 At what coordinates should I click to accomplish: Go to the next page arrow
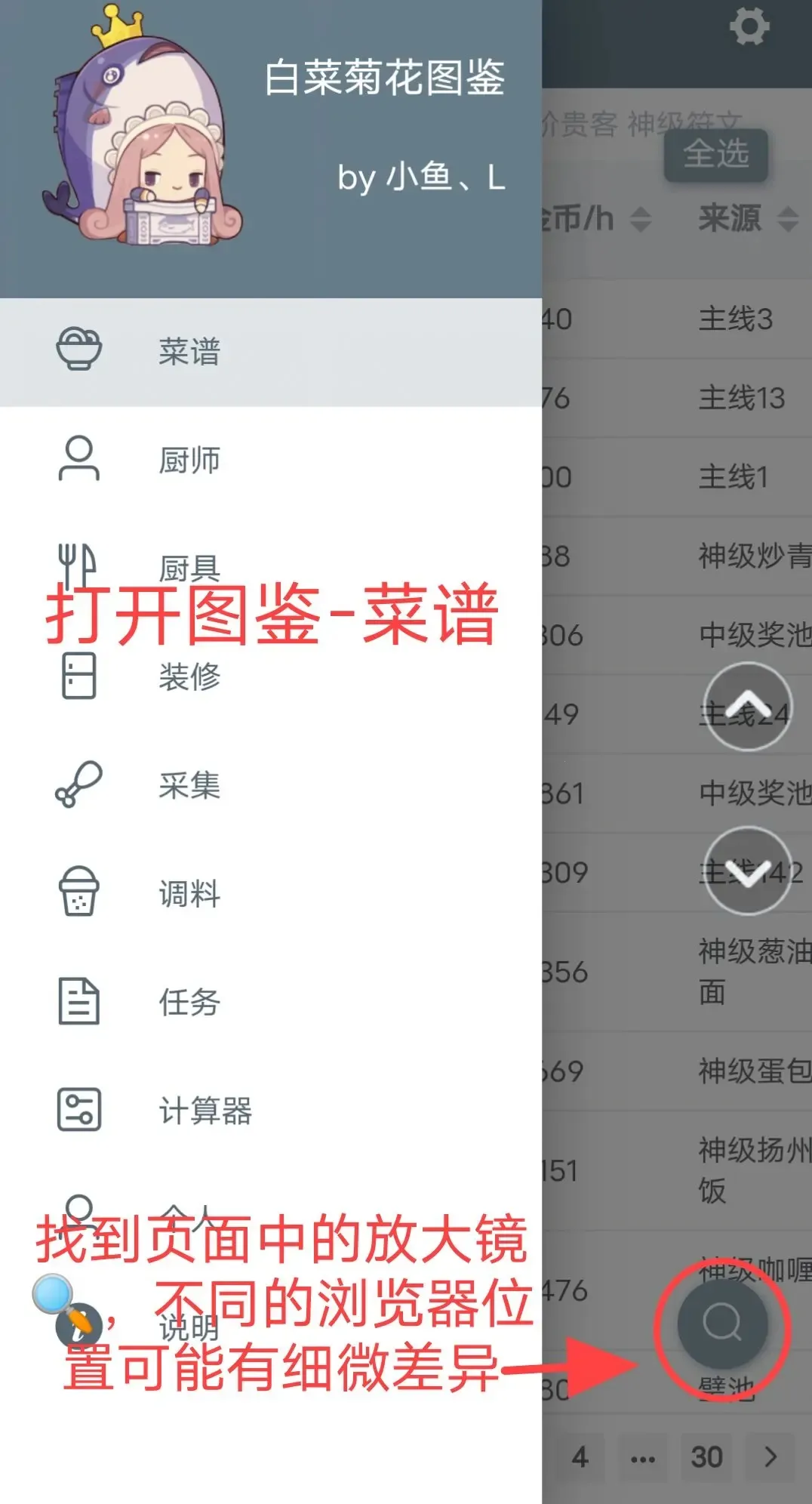pos(770,1456)
